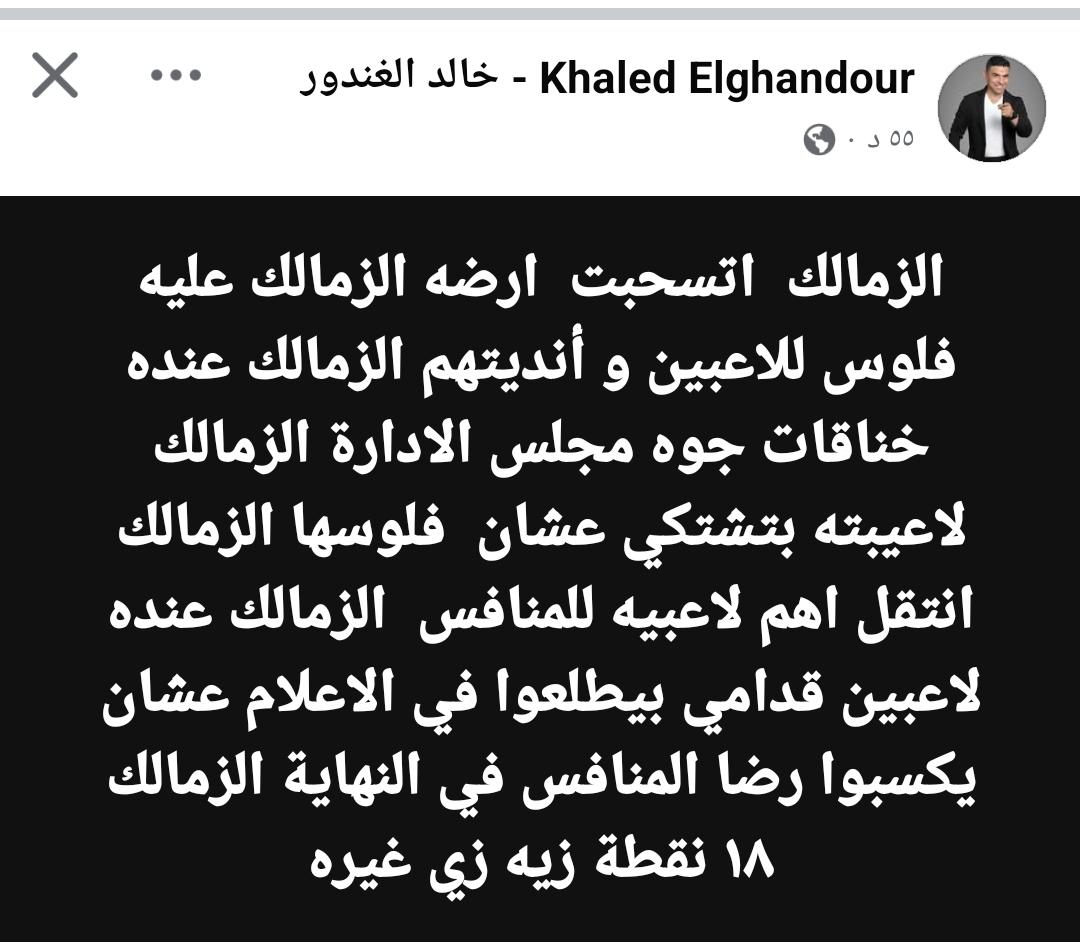Dismiss the post with the X button
The image size is (1080, 942).
[55, 77]
